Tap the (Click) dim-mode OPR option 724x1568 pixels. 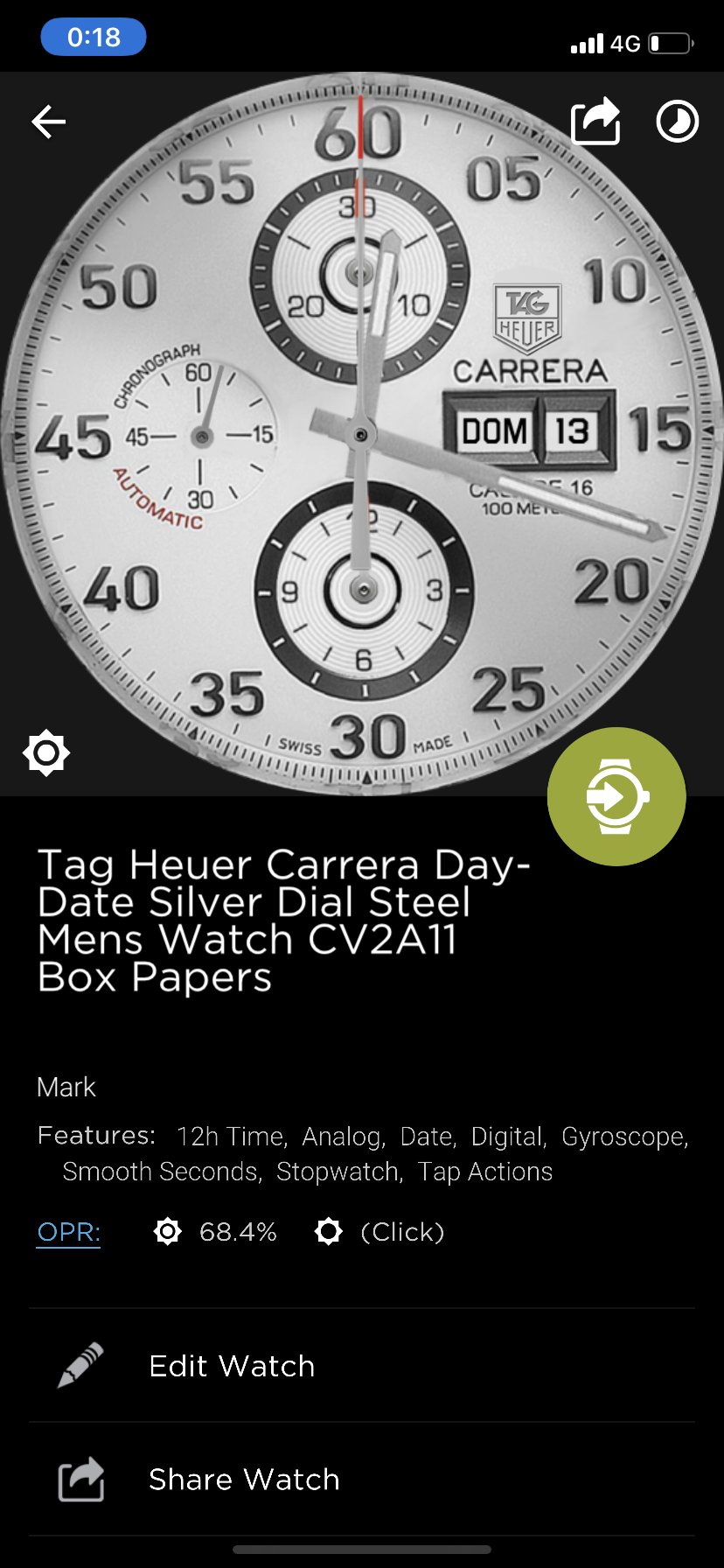point(379,1232)
